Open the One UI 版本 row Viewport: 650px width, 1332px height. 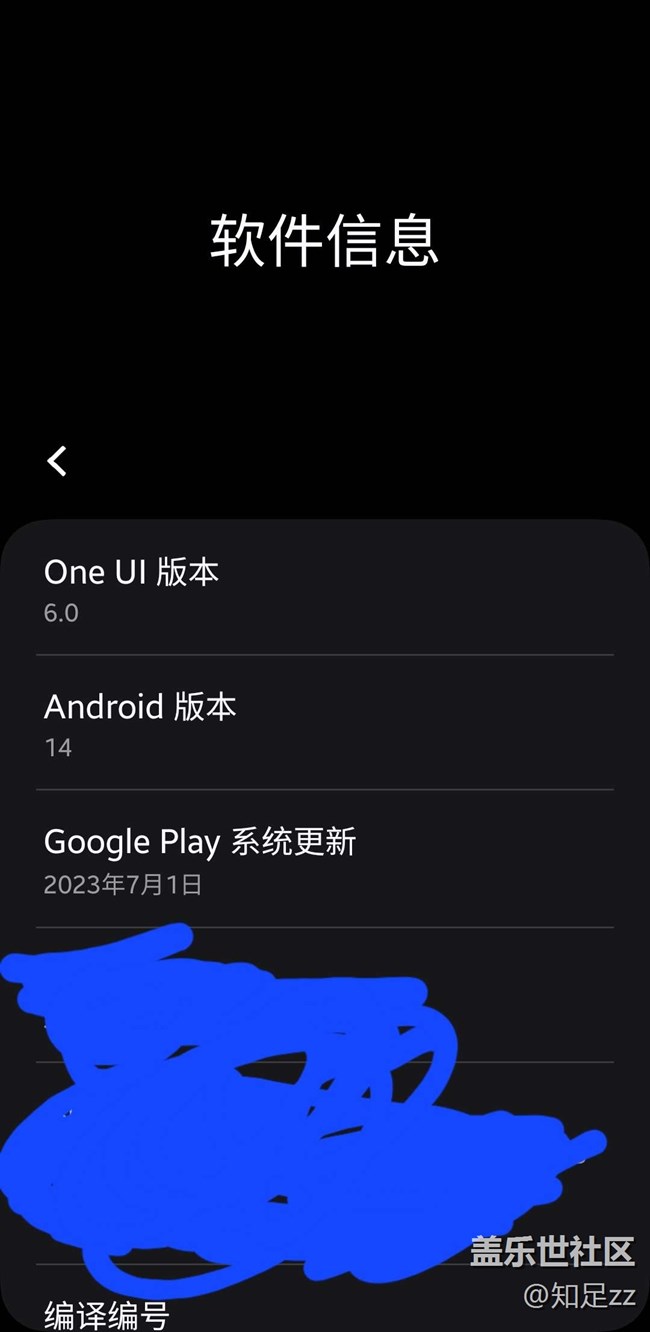324,589
